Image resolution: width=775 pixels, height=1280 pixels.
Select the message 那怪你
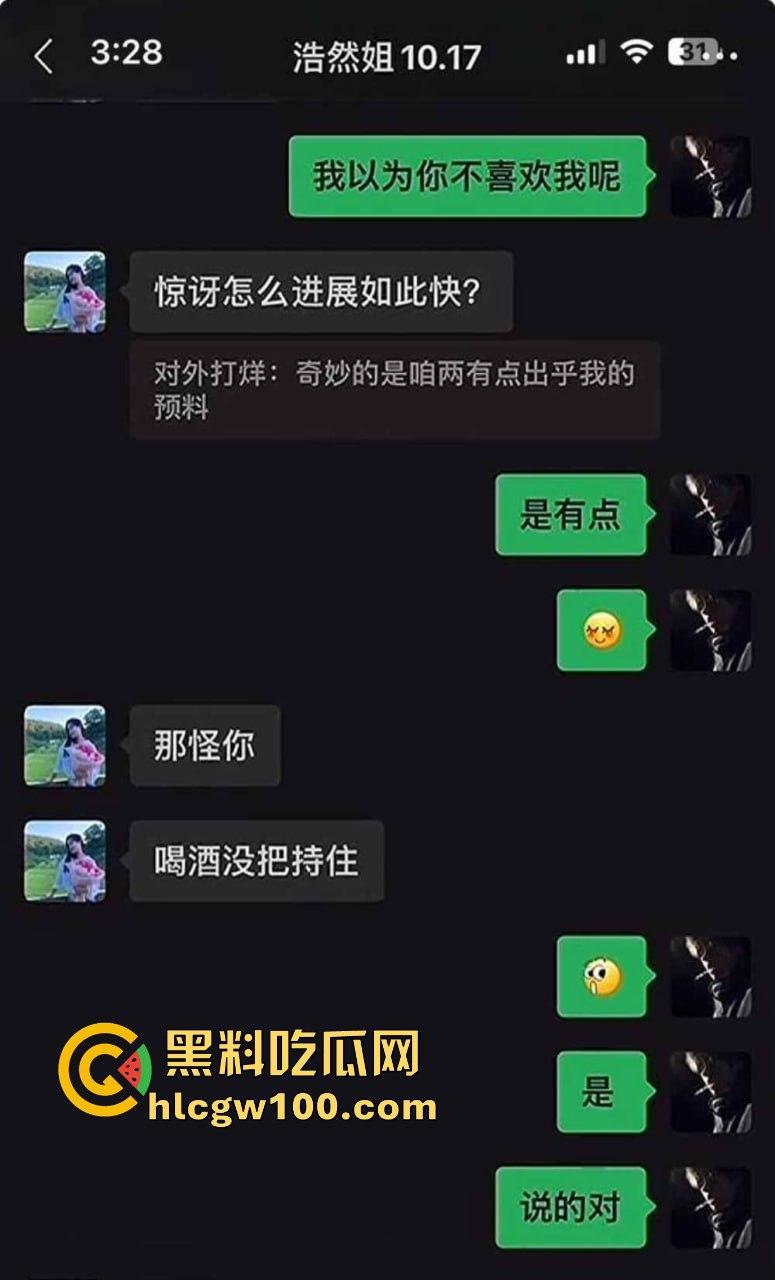tap(204, 746)
